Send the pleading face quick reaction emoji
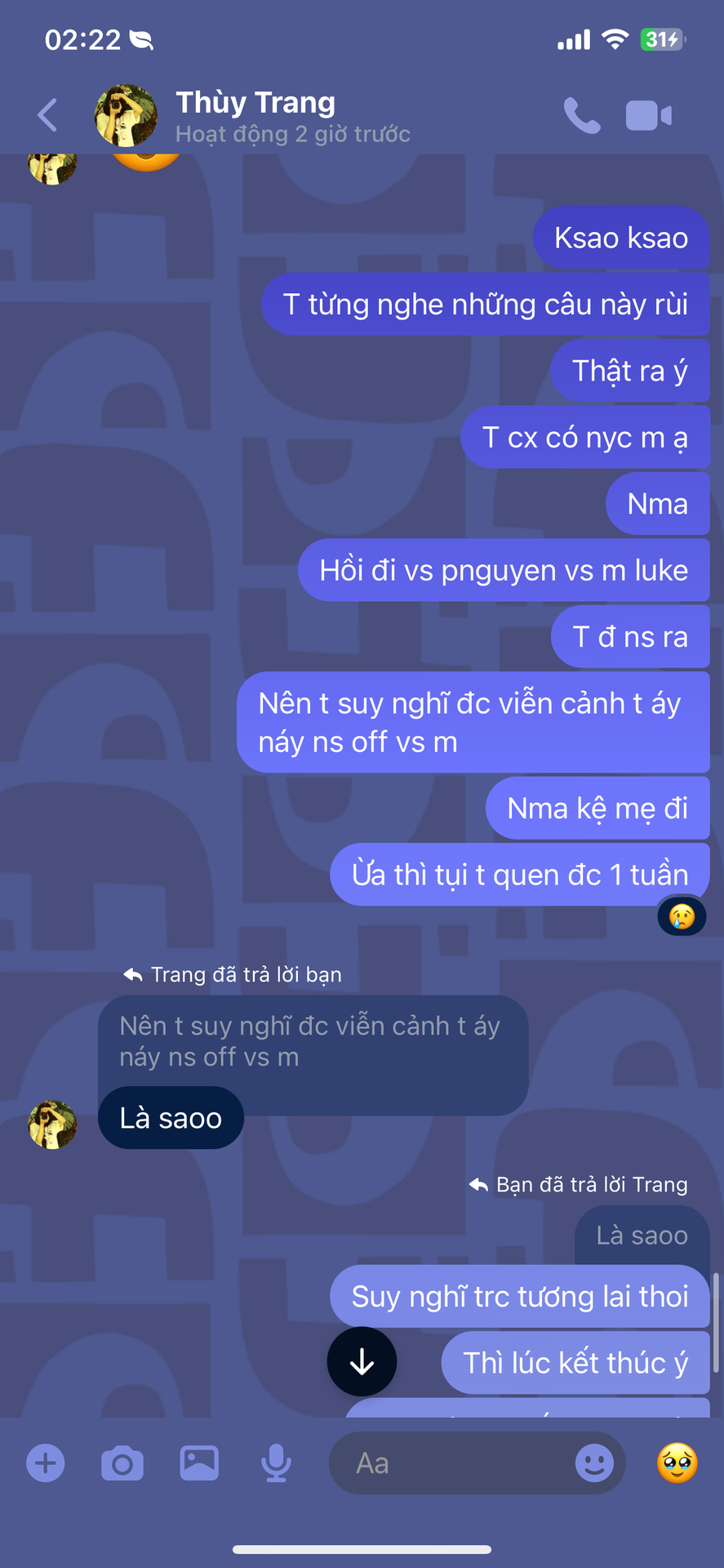 click(677, 1463)
